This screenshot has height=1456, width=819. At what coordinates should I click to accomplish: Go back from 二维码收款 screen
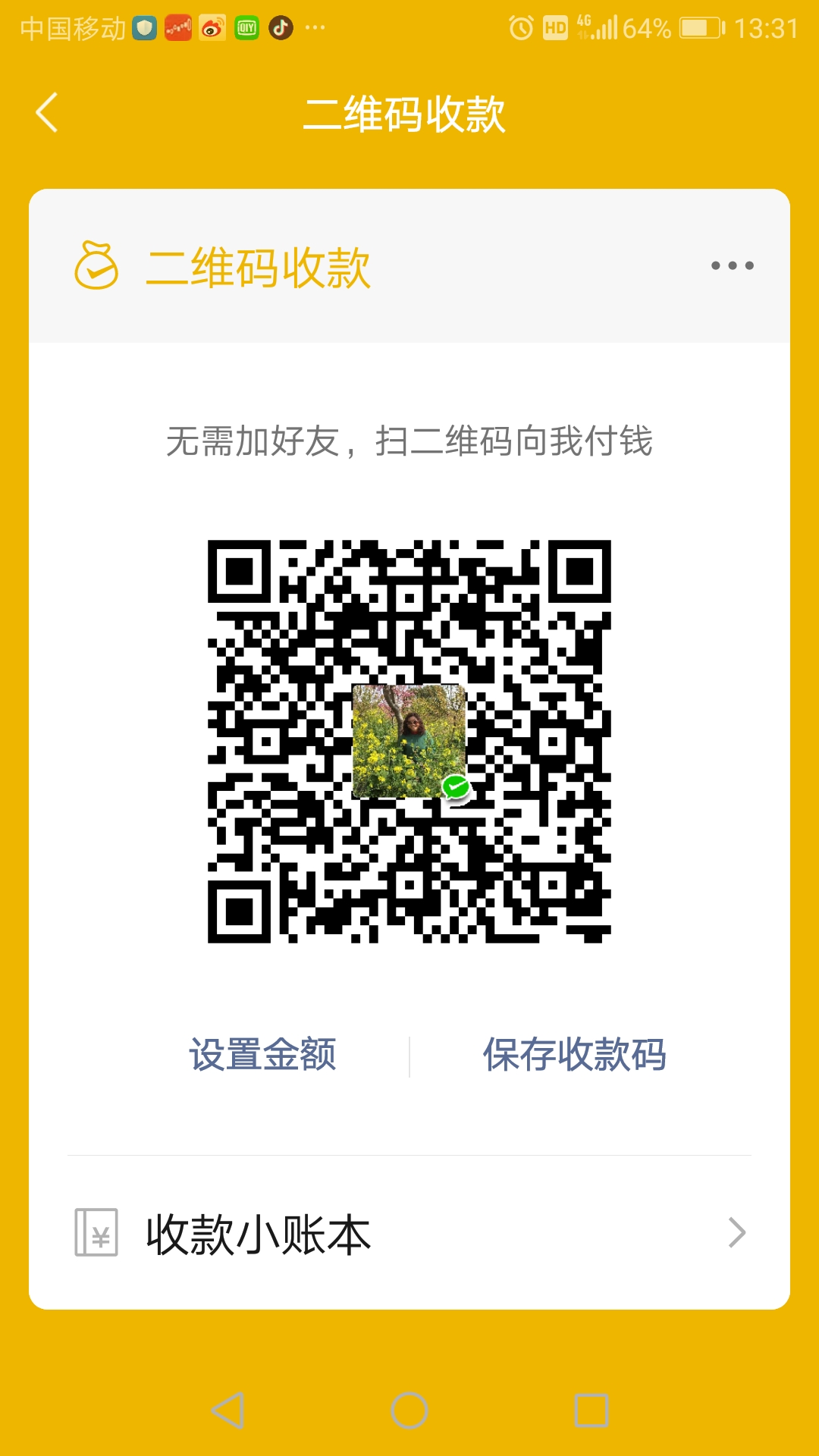click(x=47, y=113)
